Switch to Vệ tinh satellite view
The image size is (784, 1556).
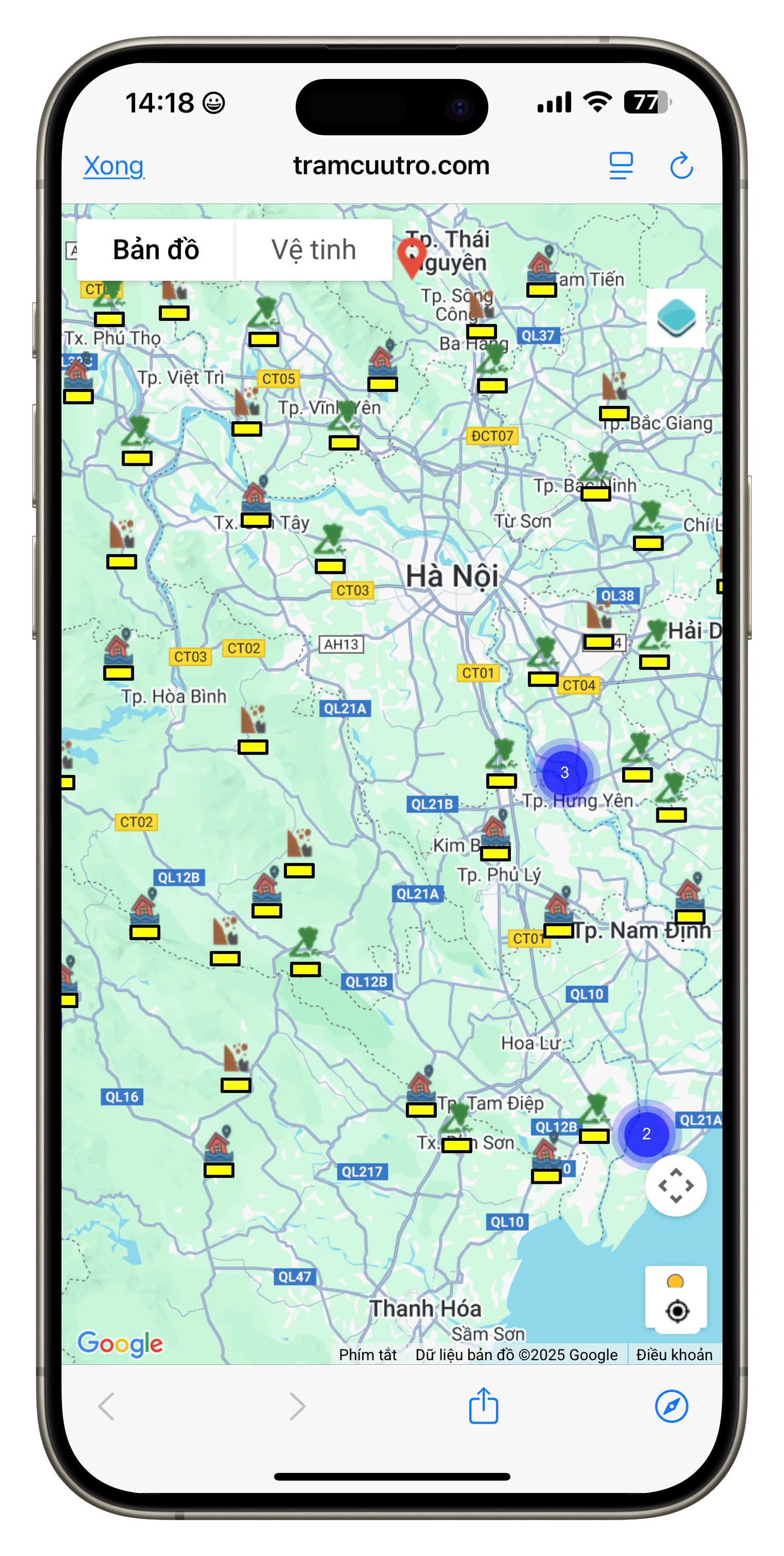click(314, 250)
